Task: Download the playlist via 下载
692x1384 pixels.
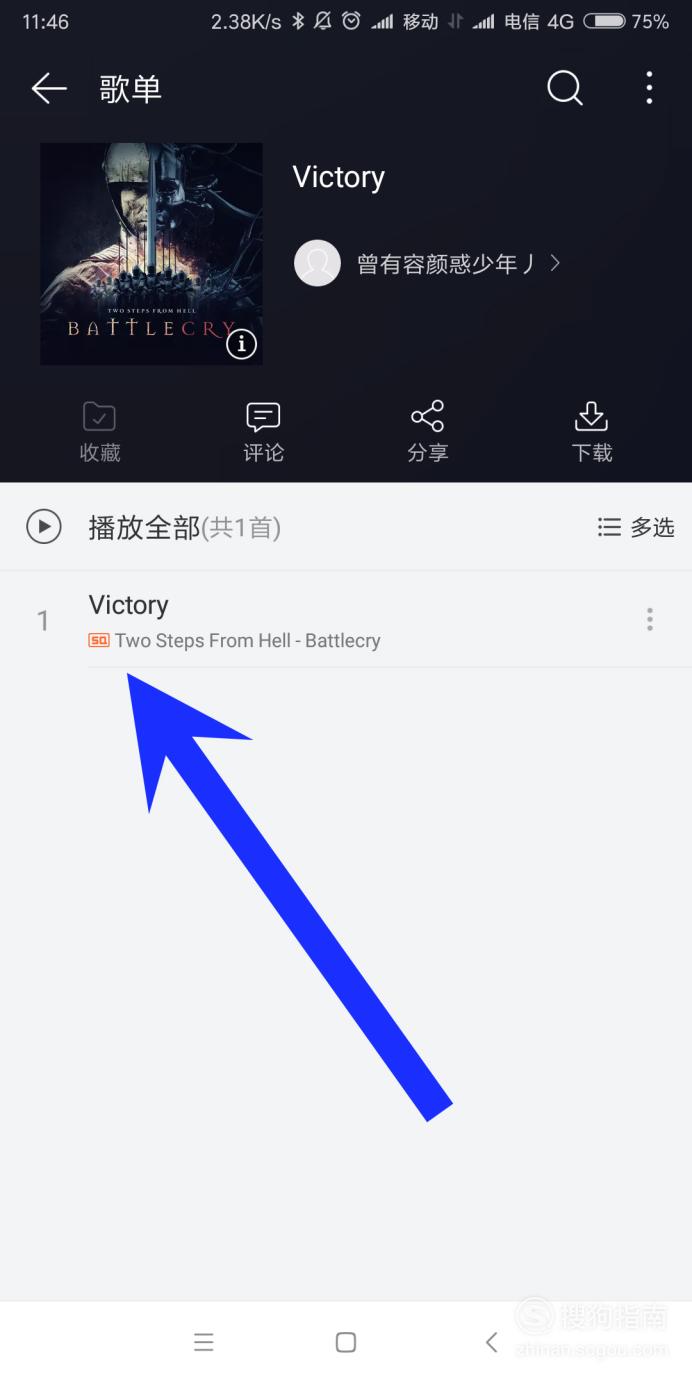Action: click(591, 432)
